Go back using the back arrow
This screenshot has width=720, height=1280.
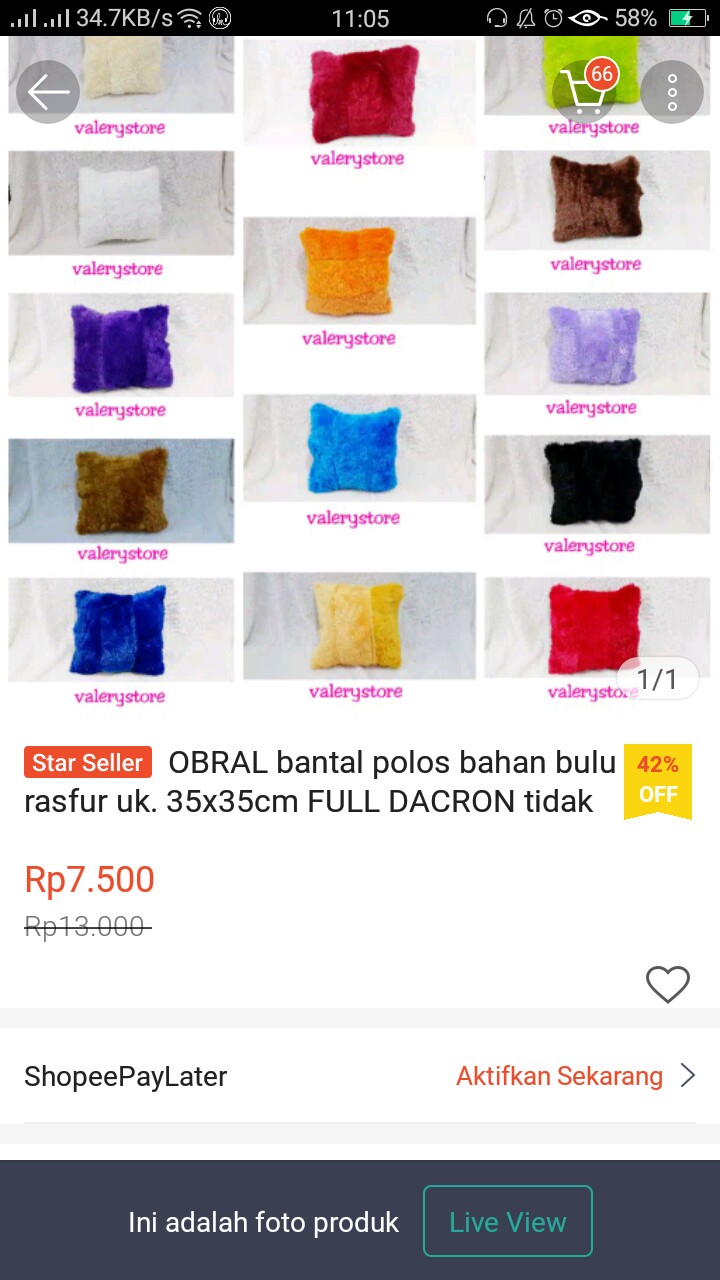pos(47,91)
